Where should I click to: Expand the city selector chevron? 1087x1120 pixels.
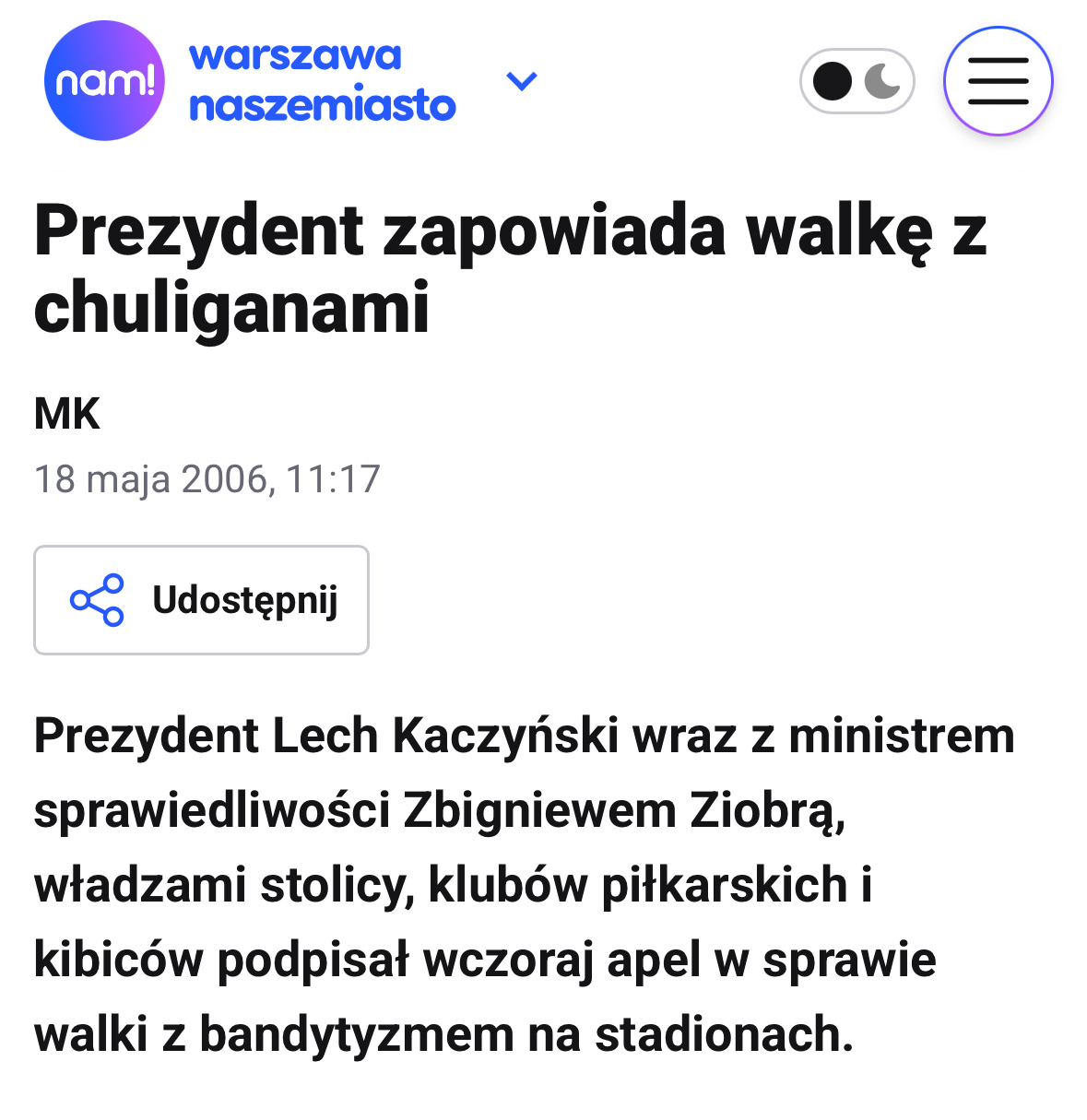pyautogui.click(x=522, y=81)
